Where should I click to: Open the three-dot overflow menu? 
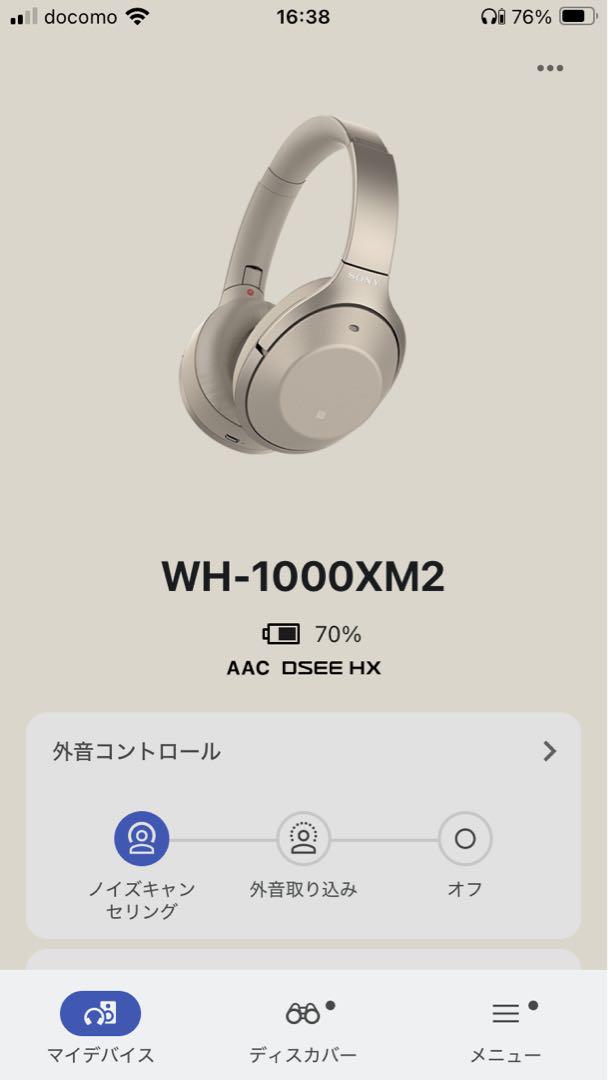550,68
